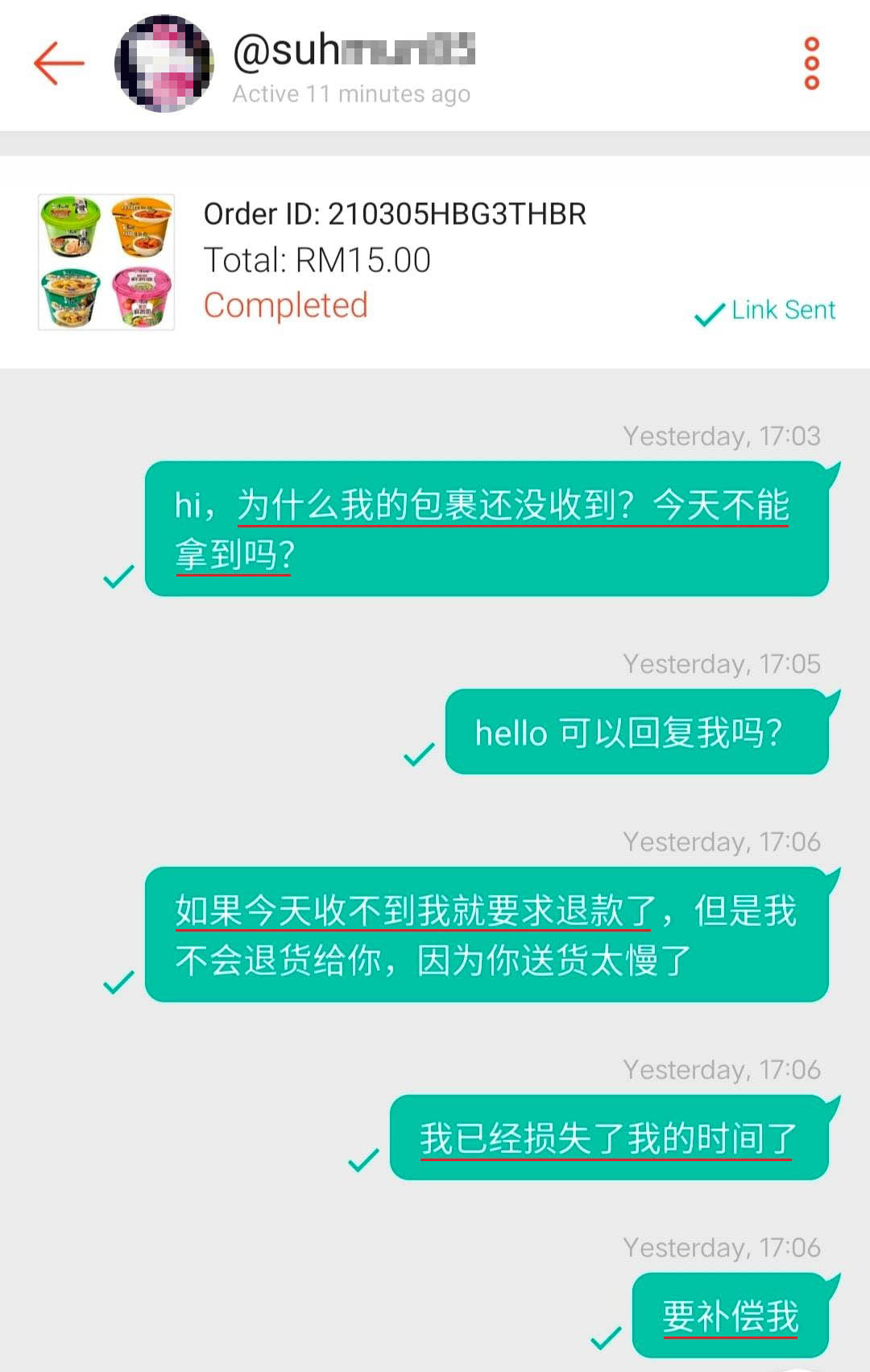Open order 210305HBG3THBR details
870x1372 pixels.
(x=395, y=215)
